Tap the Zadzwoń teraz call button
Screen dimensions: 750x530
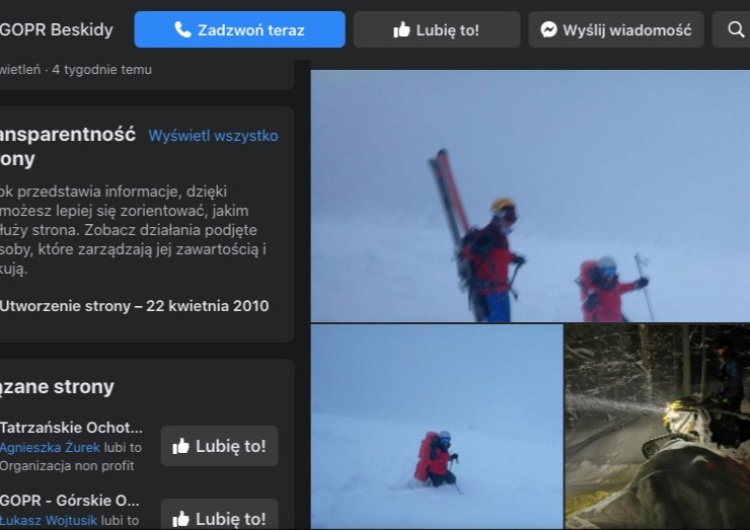pos(239,30)
